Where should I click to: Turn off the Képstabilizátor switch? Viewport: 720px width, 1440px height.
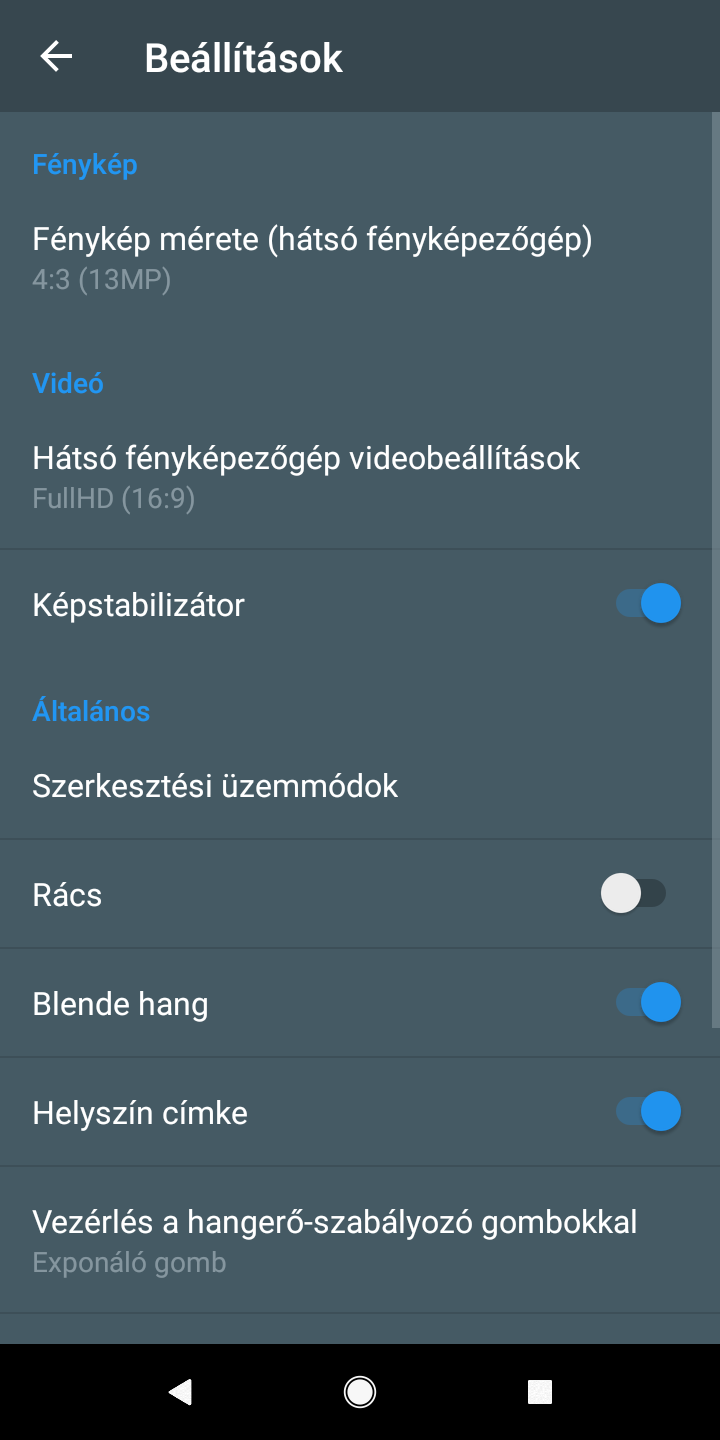click(x=648, y=604)
